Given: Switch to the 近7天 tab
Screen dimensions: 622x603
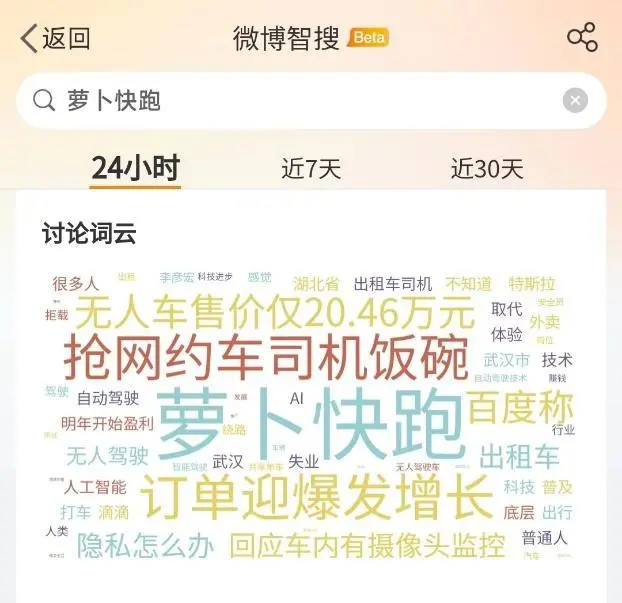Looking at the screenshot, I should pos(311,169).
